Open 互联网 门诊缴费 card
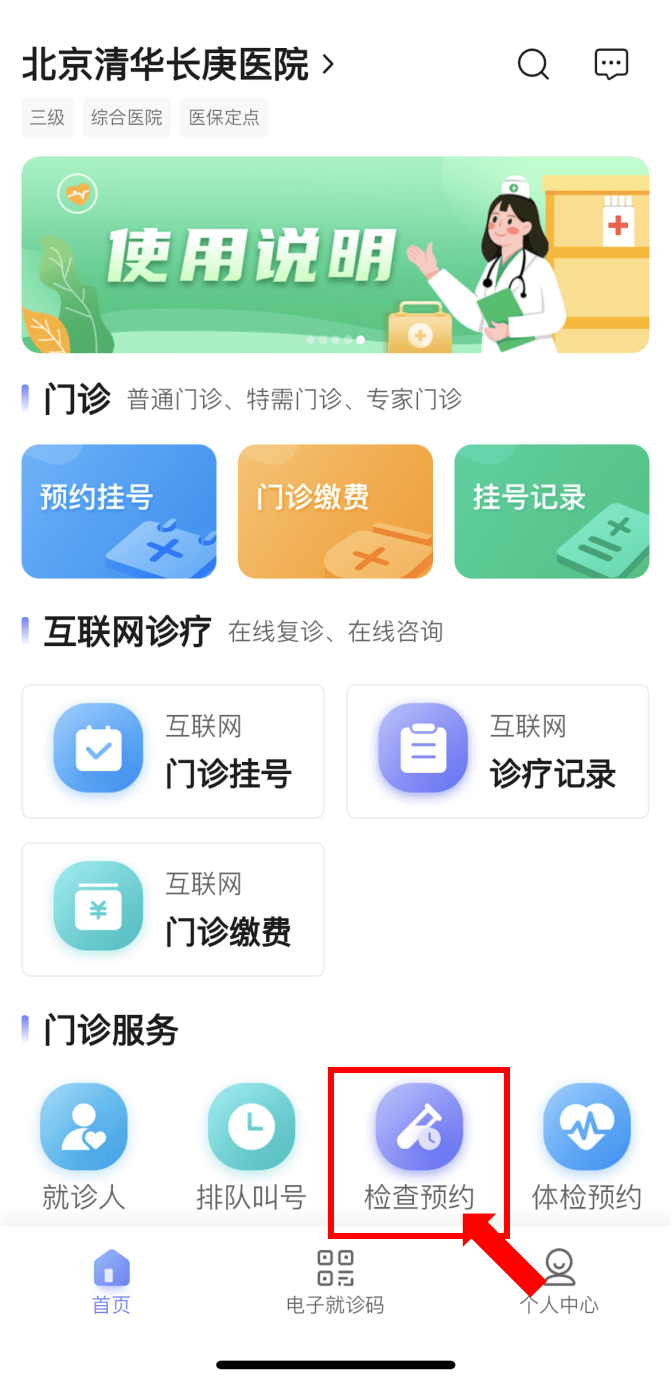Viewport: 672px width, 1384px height. [x=173, y=909]
